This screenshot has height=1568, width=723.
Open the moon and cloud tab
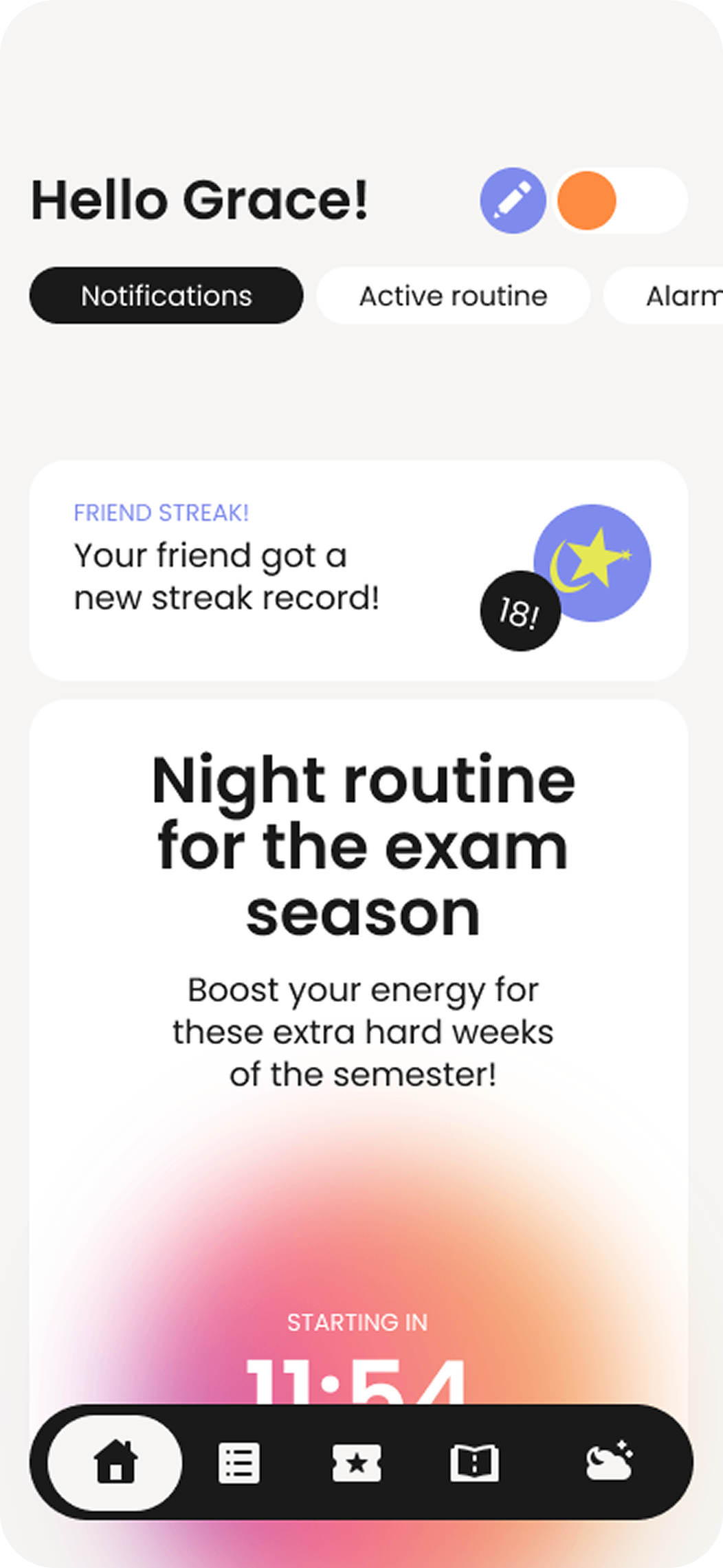609,1460
